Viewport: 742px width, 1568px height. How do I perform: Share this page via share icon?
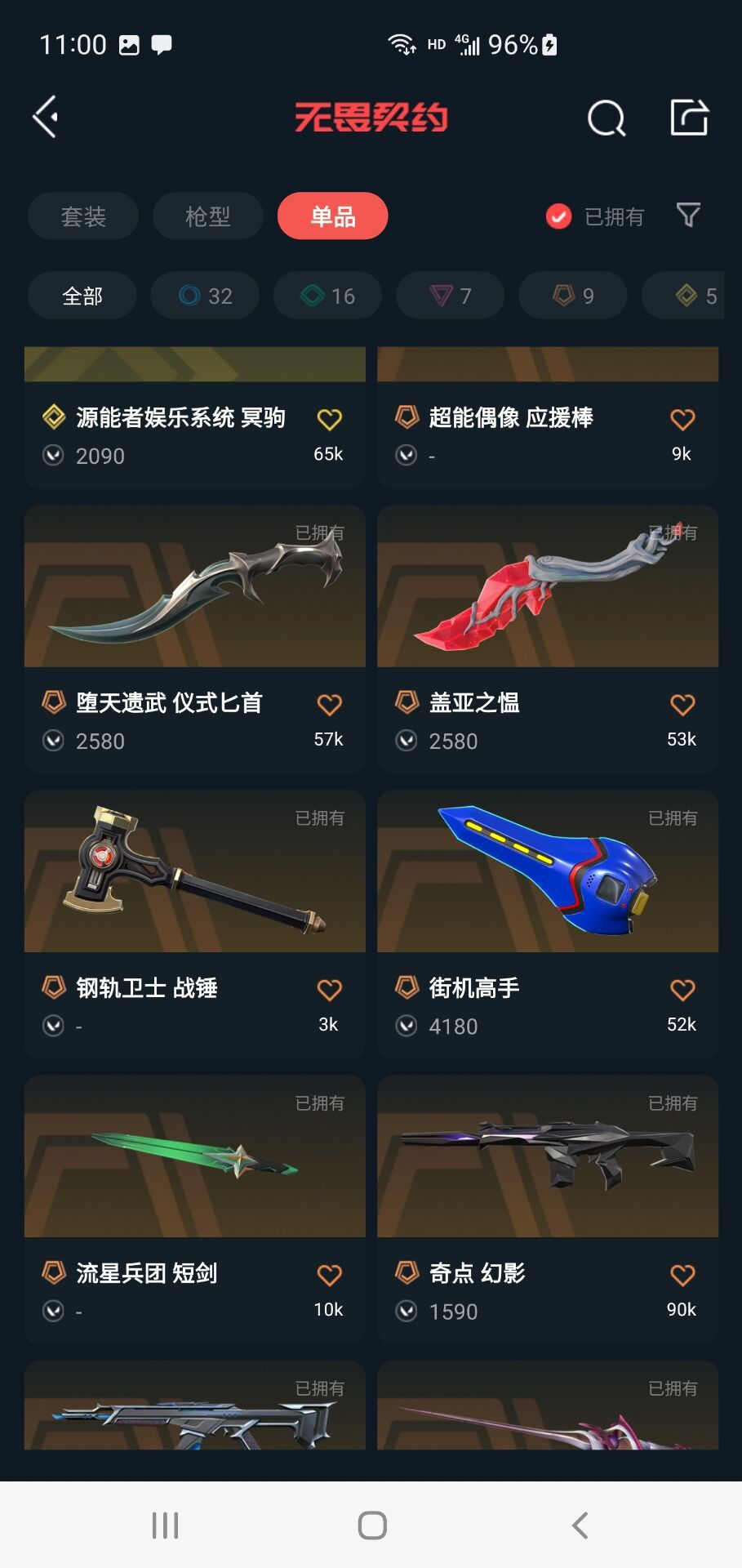coord(689,118)
